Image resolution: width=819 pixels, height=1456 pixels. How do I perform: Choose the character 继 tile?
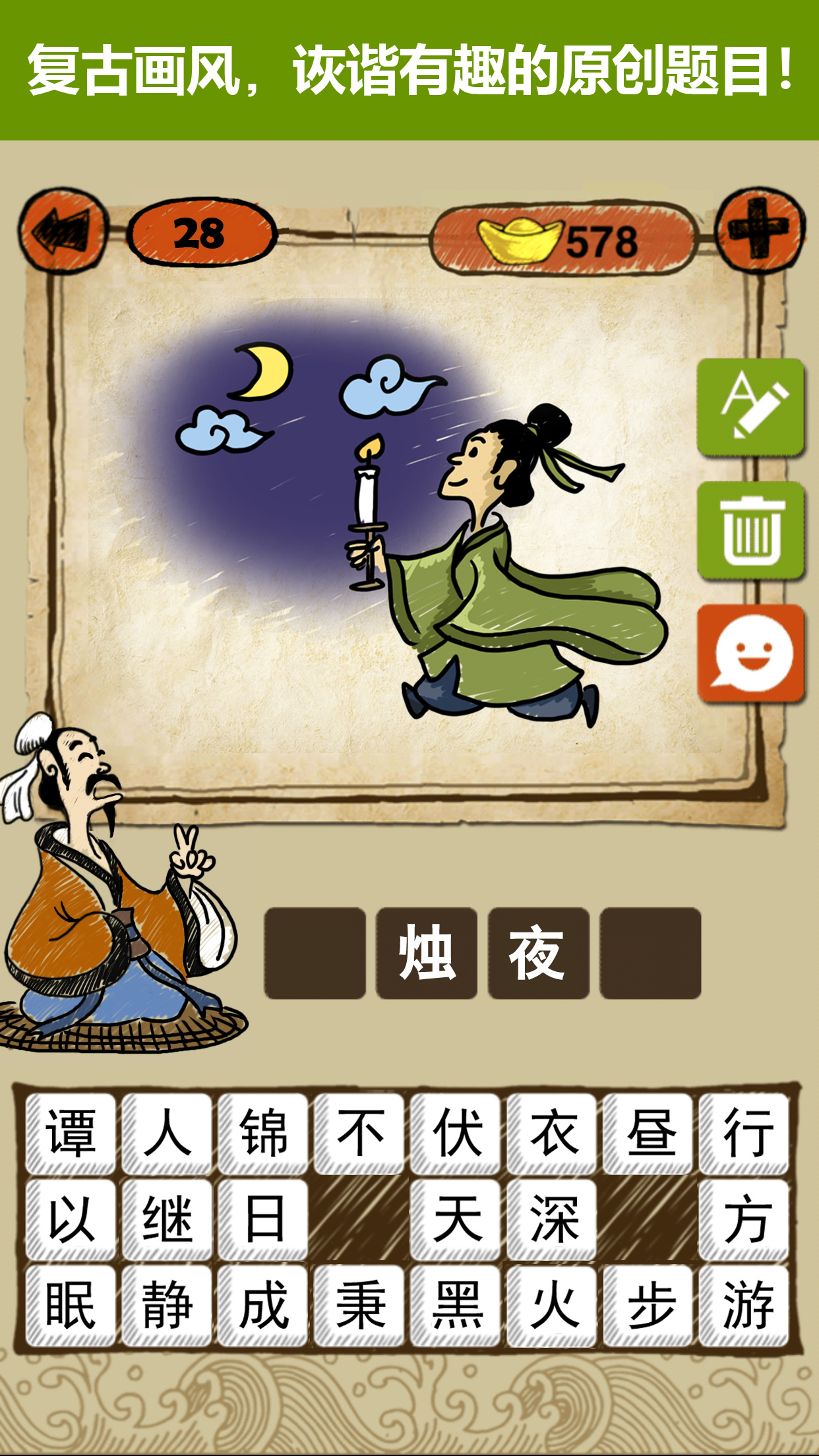167,1219
